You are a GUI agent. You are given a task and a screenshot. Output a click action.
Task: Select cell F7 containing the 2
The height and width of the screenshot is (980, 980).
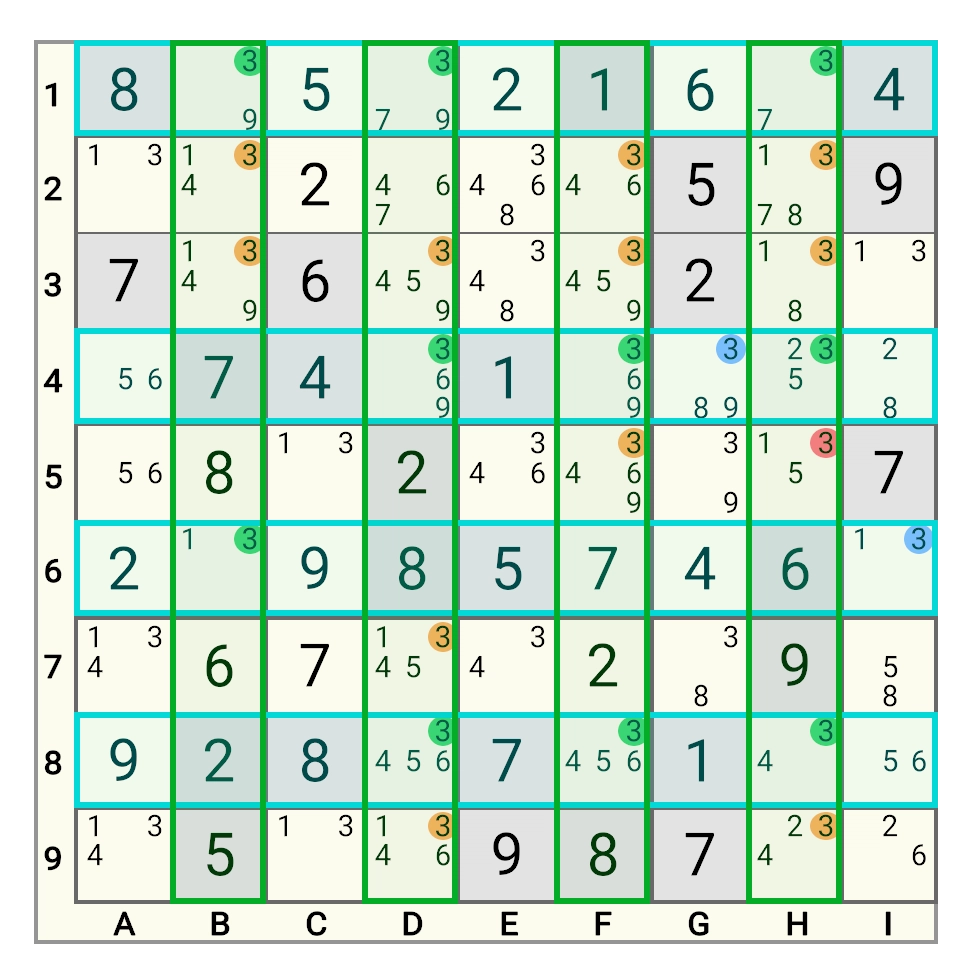603,665
